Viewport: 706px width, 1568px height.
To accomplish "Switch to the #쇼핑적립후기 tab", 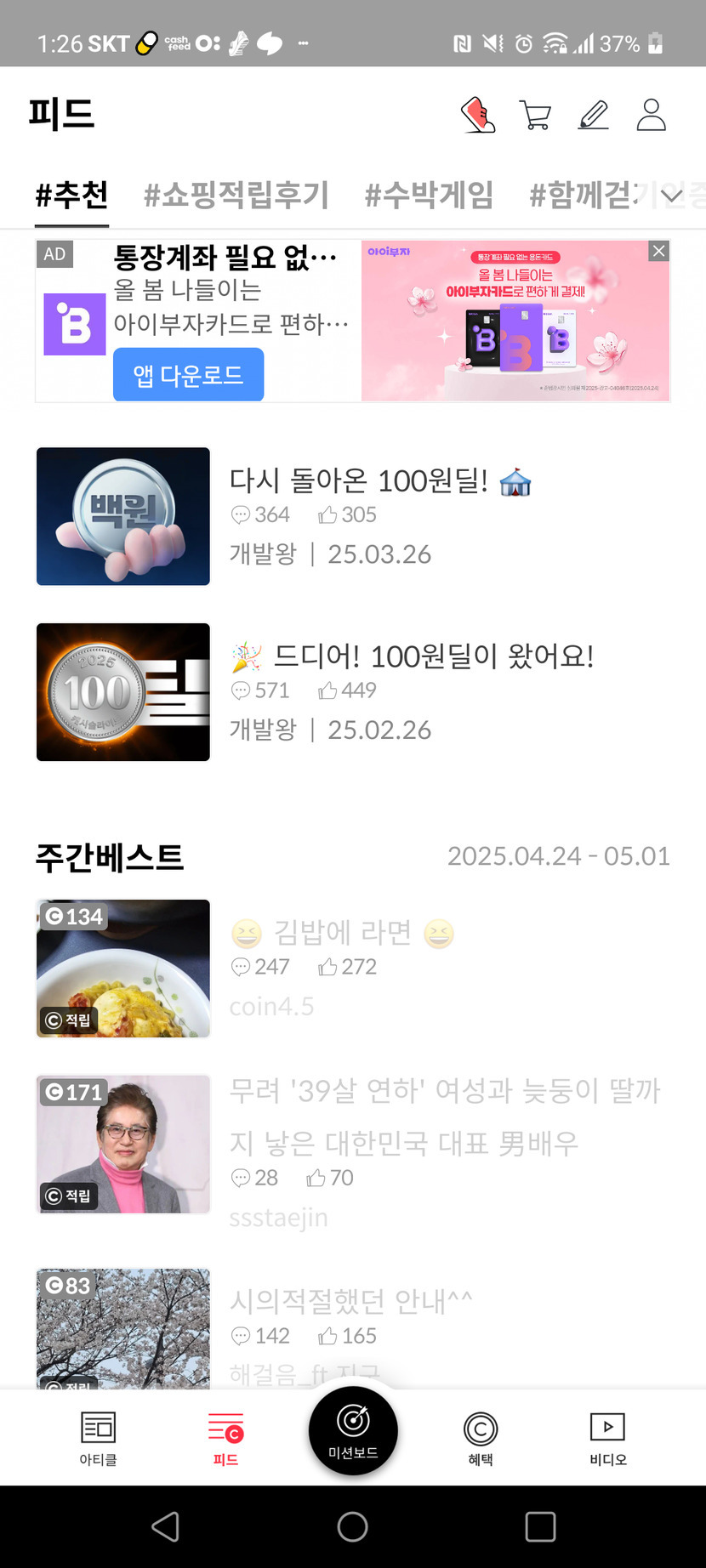I will [236, 195].
